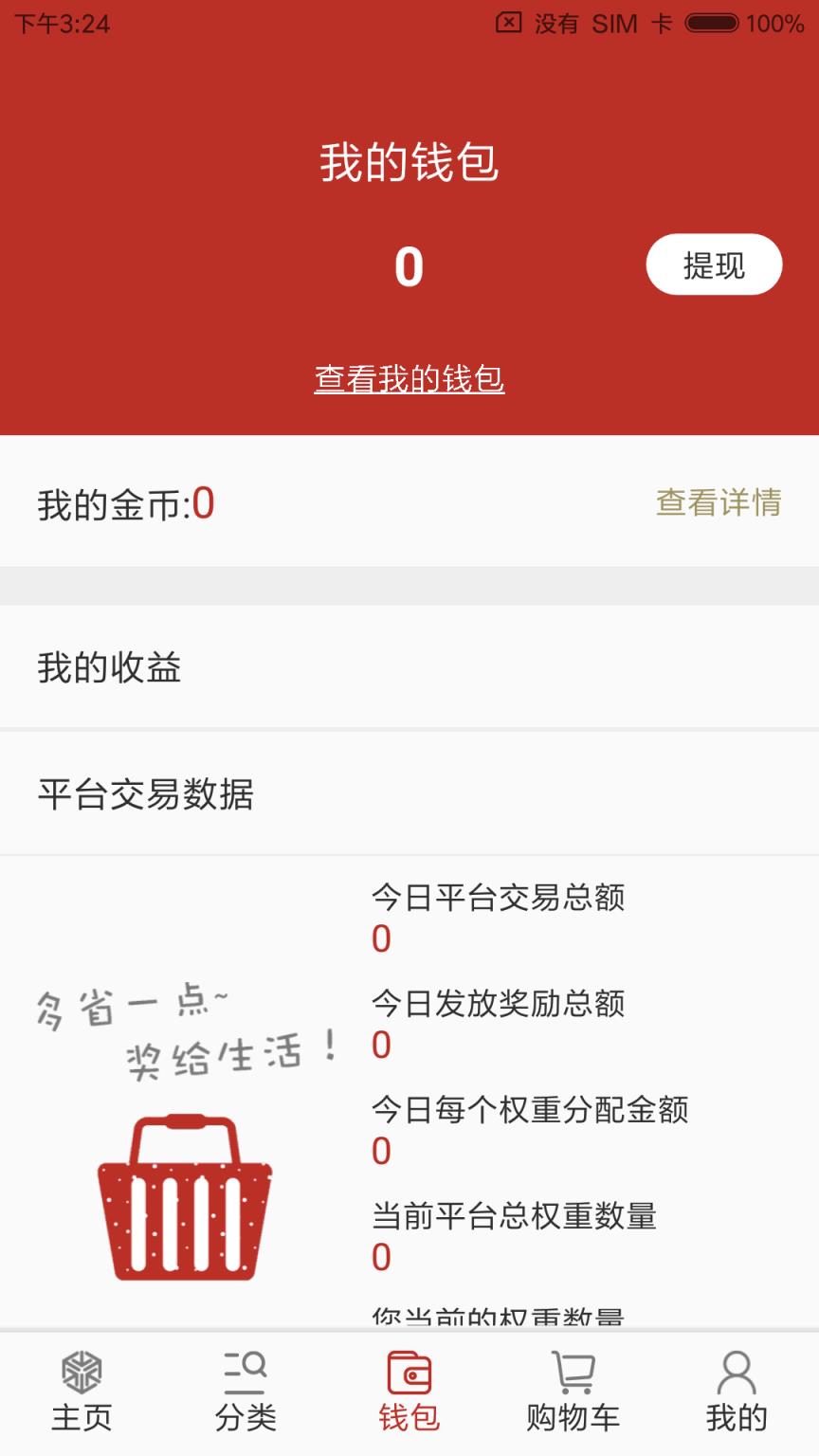Expand the 平台交易数据 platform data section
819x1456 pixels.
(x=147, y=794)
